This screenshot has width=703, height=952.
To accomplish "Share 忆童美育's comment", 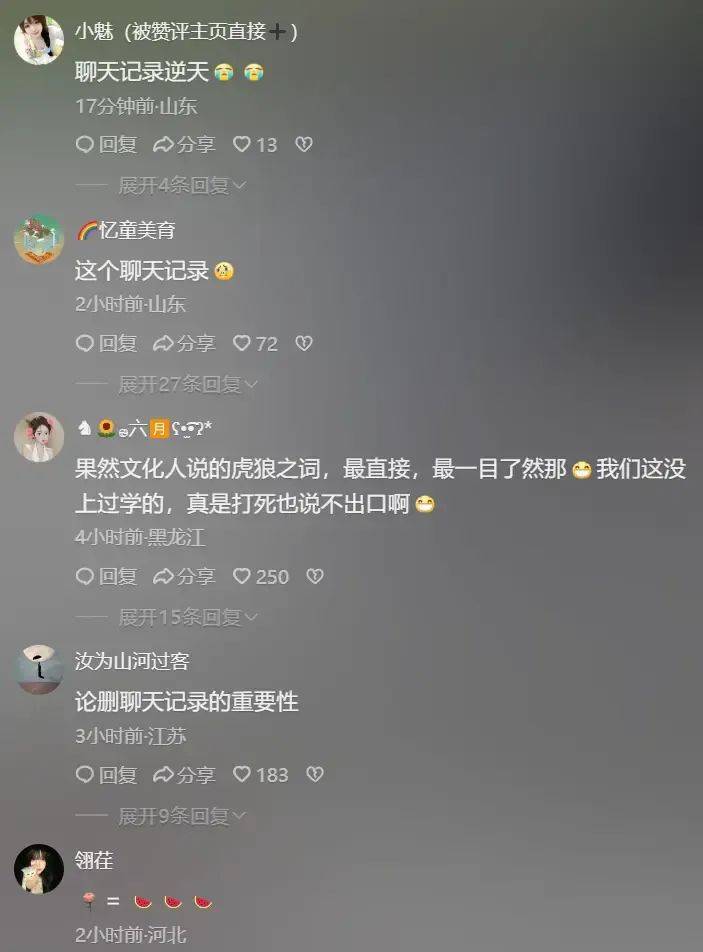I will coord(184,343).
